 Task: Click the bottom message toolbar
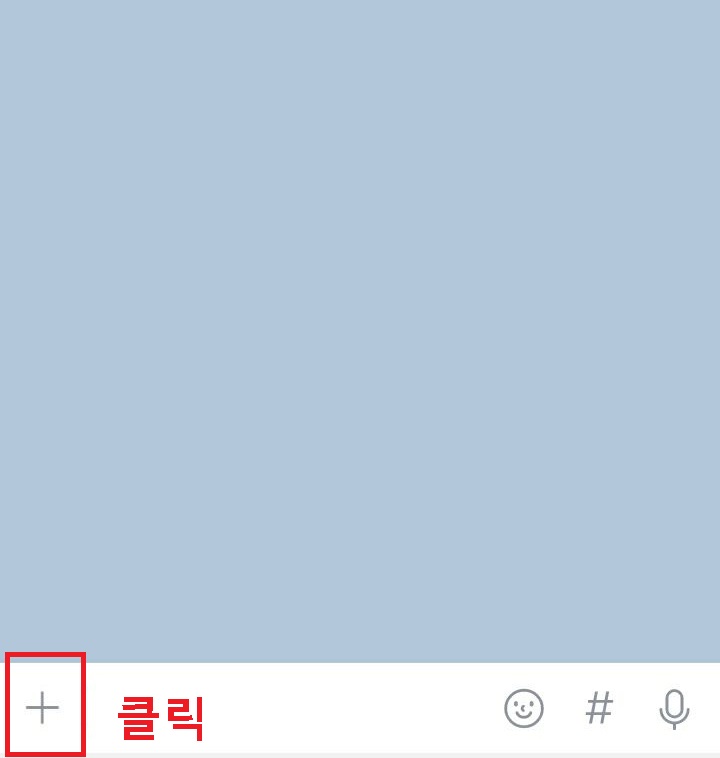(360, 710)
